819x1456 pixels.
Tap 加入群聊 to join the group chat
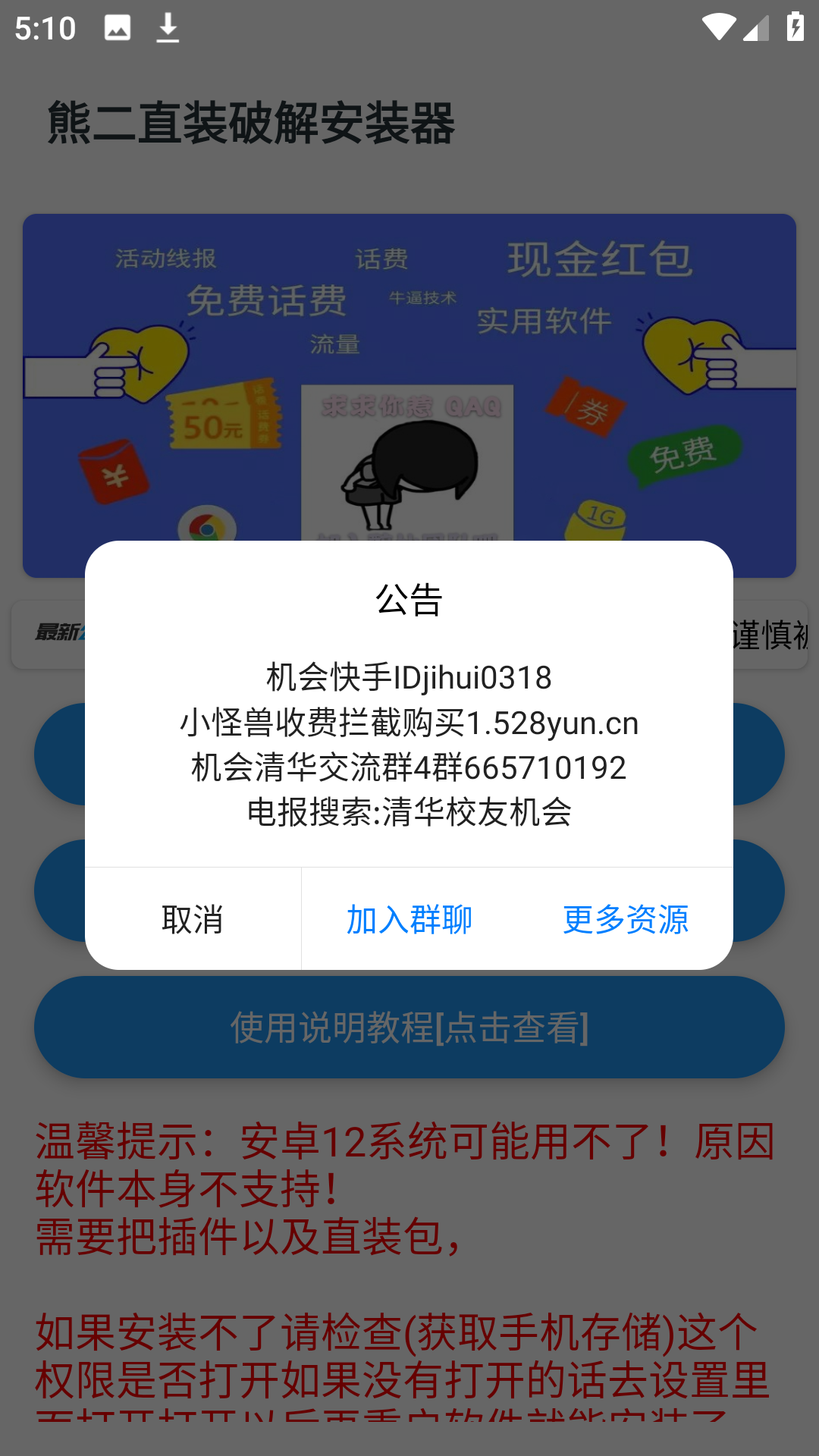[x=409, y=920]
